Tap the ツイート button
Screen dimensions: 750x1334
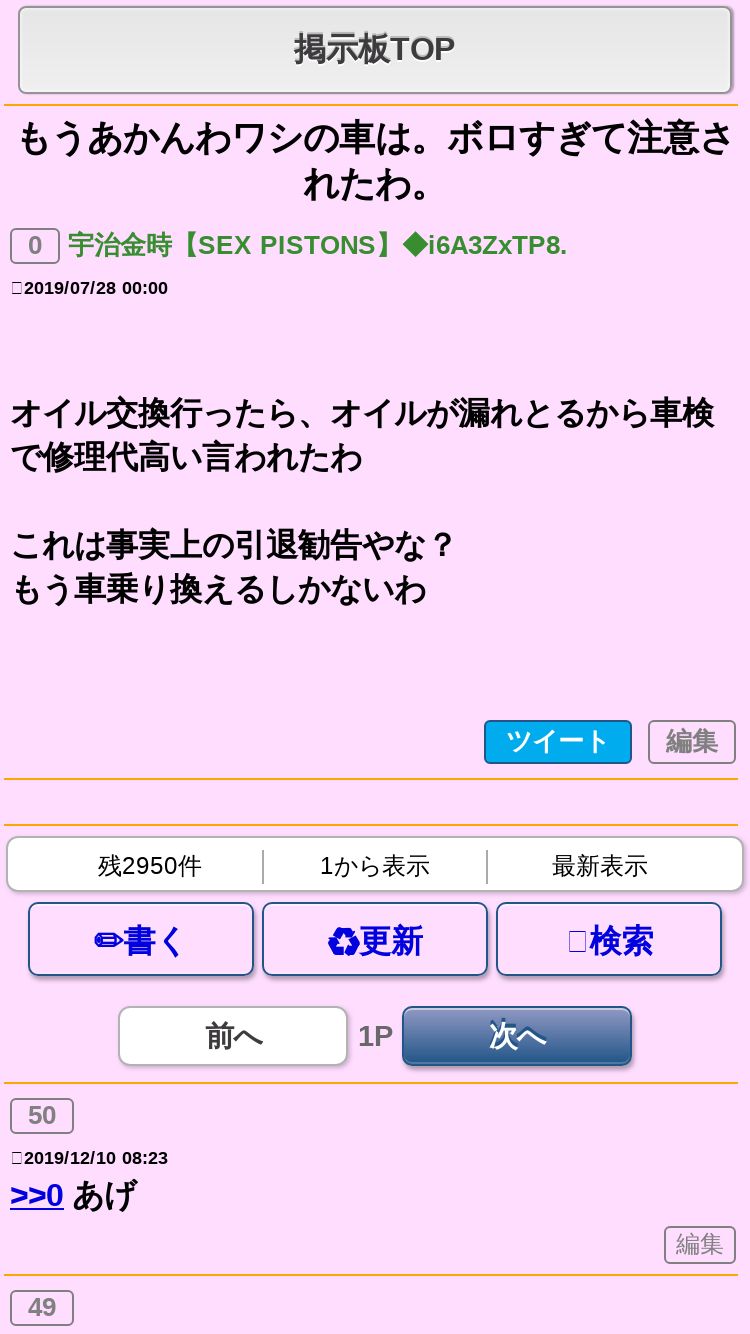558,742
